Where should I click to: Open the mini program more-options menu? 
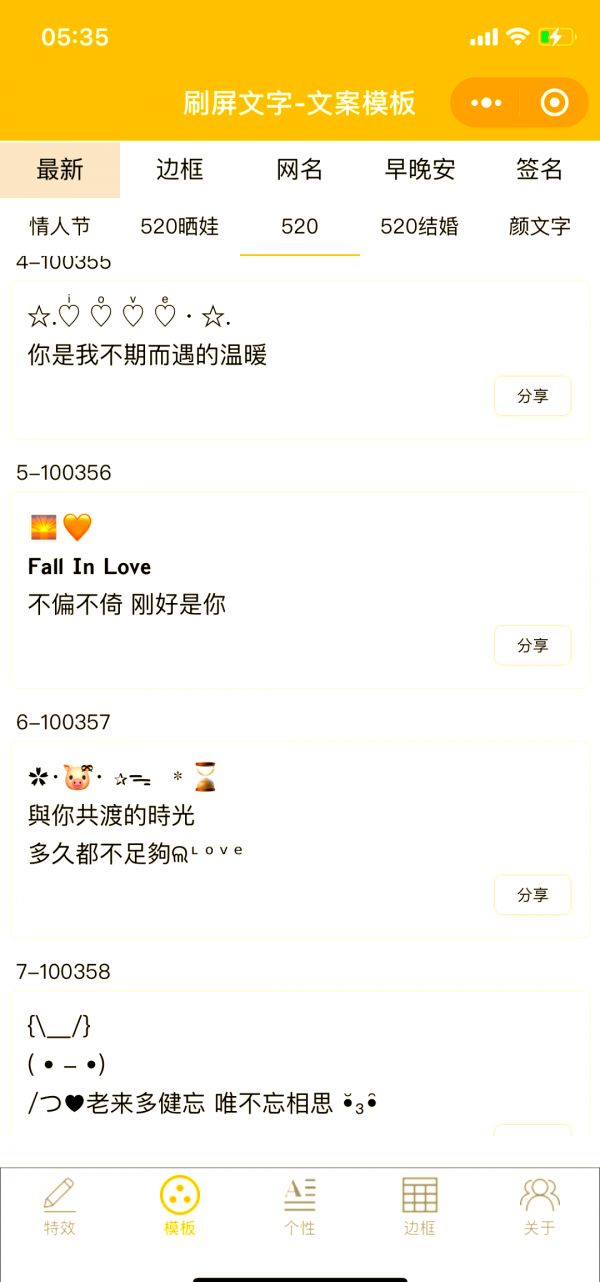click(x=486, y=103)
